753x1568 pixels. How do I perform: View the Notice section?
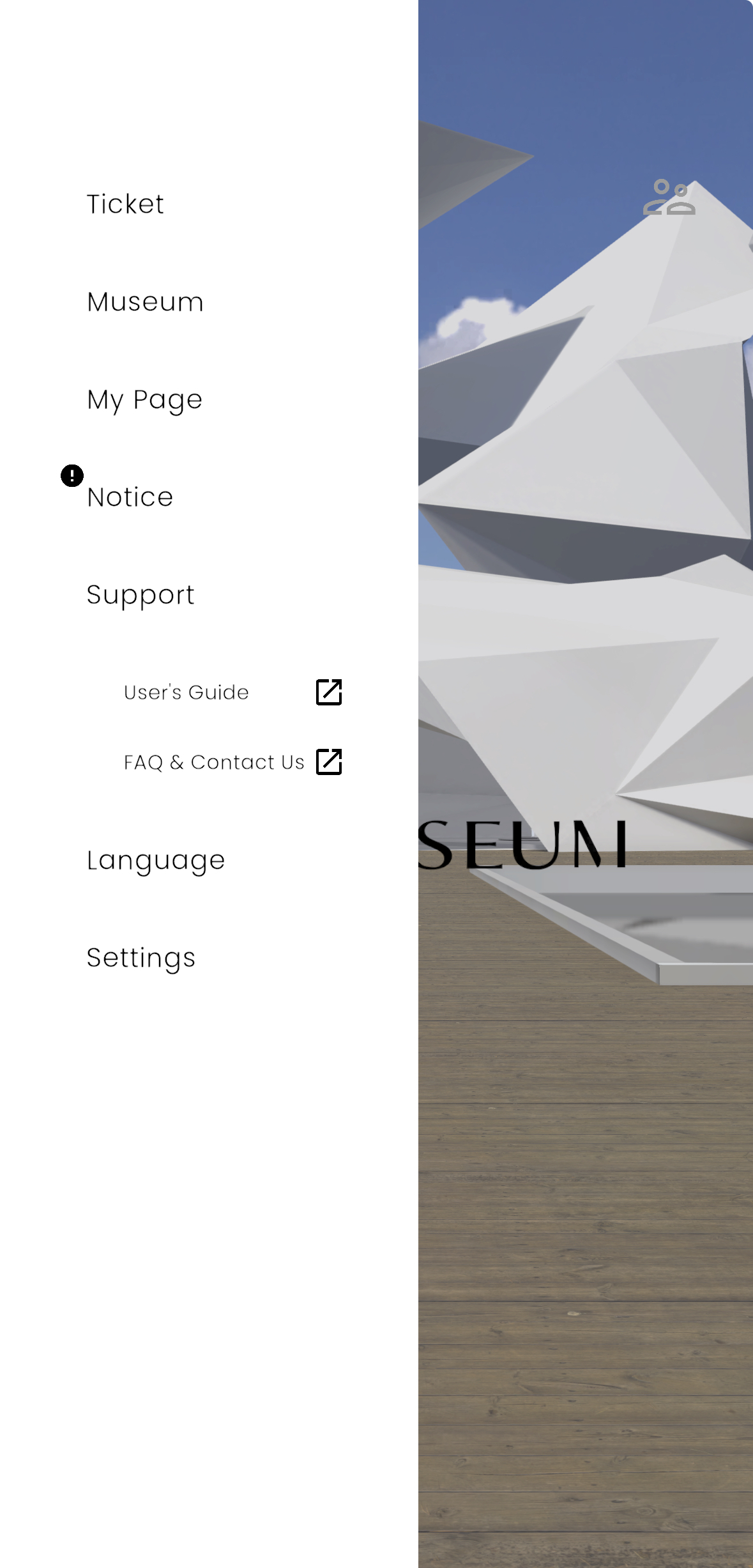click(130, 497)
